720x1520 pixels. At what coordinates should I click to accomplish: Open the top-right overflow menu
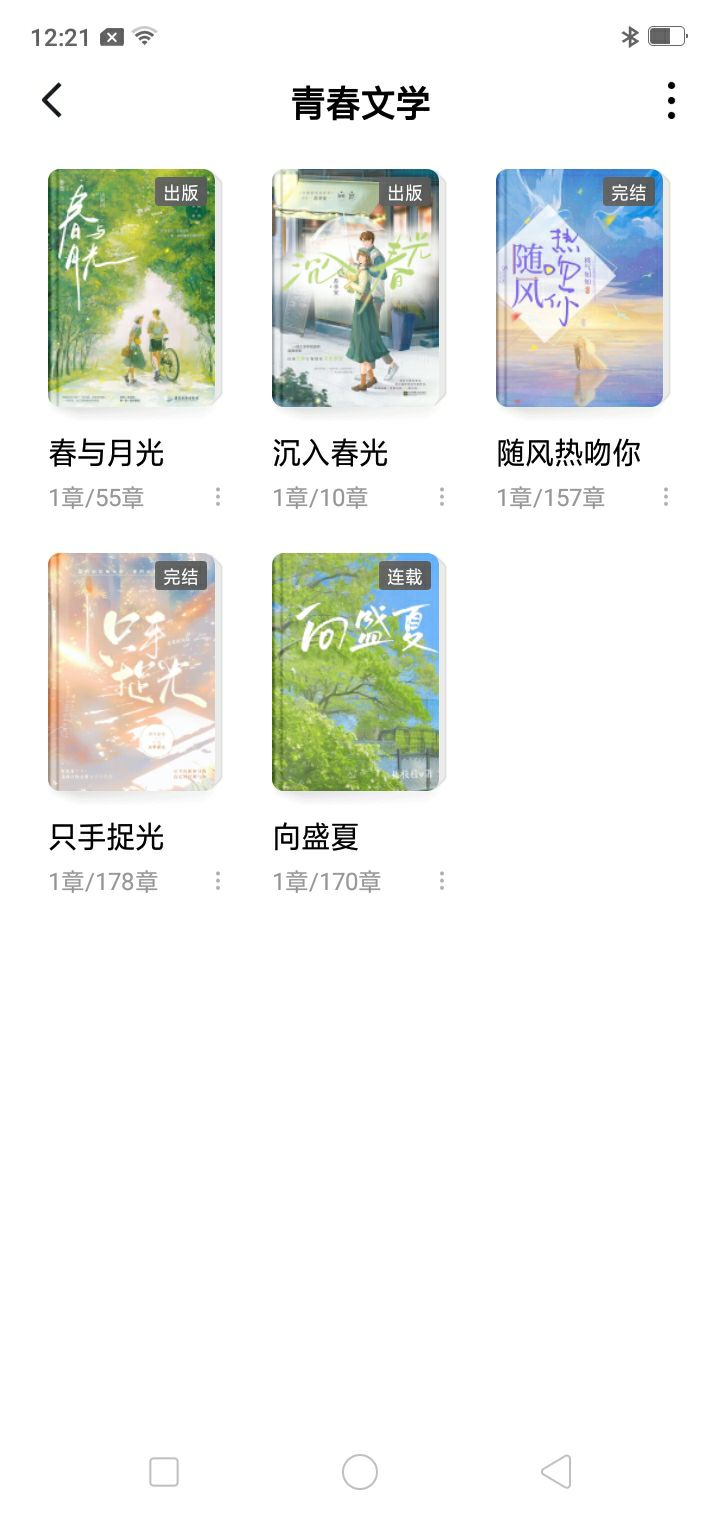point(671,101)
